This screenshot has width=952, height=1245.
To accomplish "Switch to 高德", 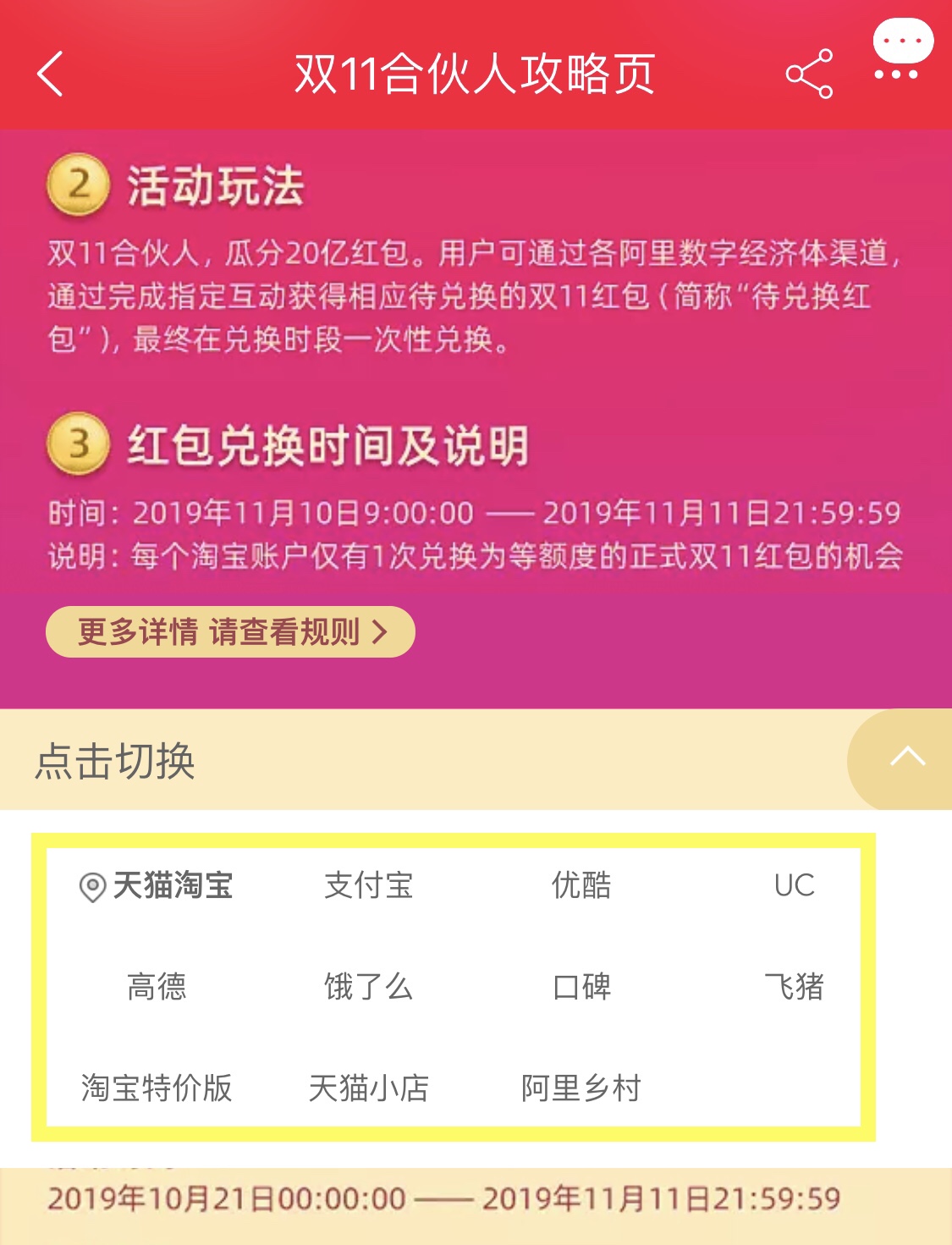I will pyautogui.click(x=157, y=987).
